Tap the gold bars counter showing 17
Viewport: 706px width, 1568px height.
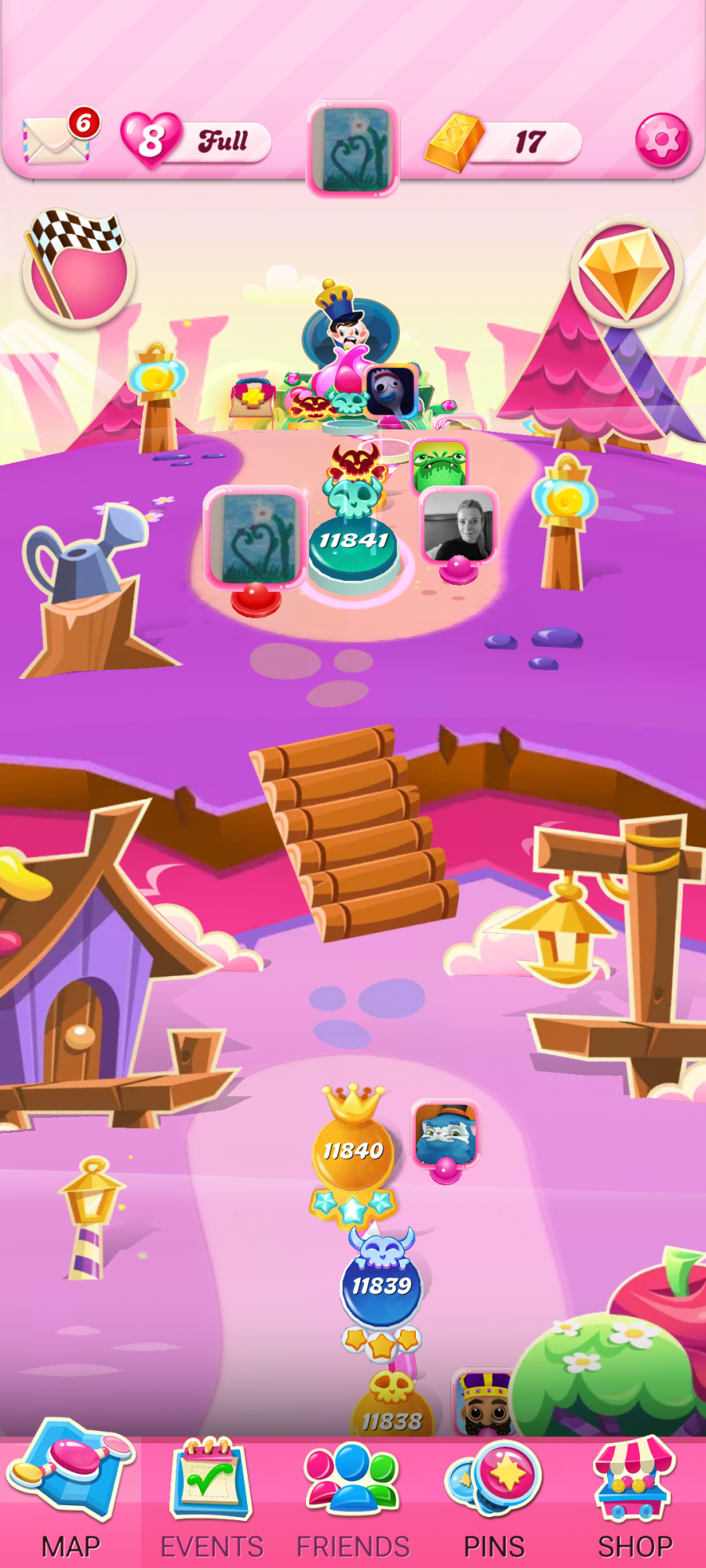pyautogui.click(x=504, y=142)
